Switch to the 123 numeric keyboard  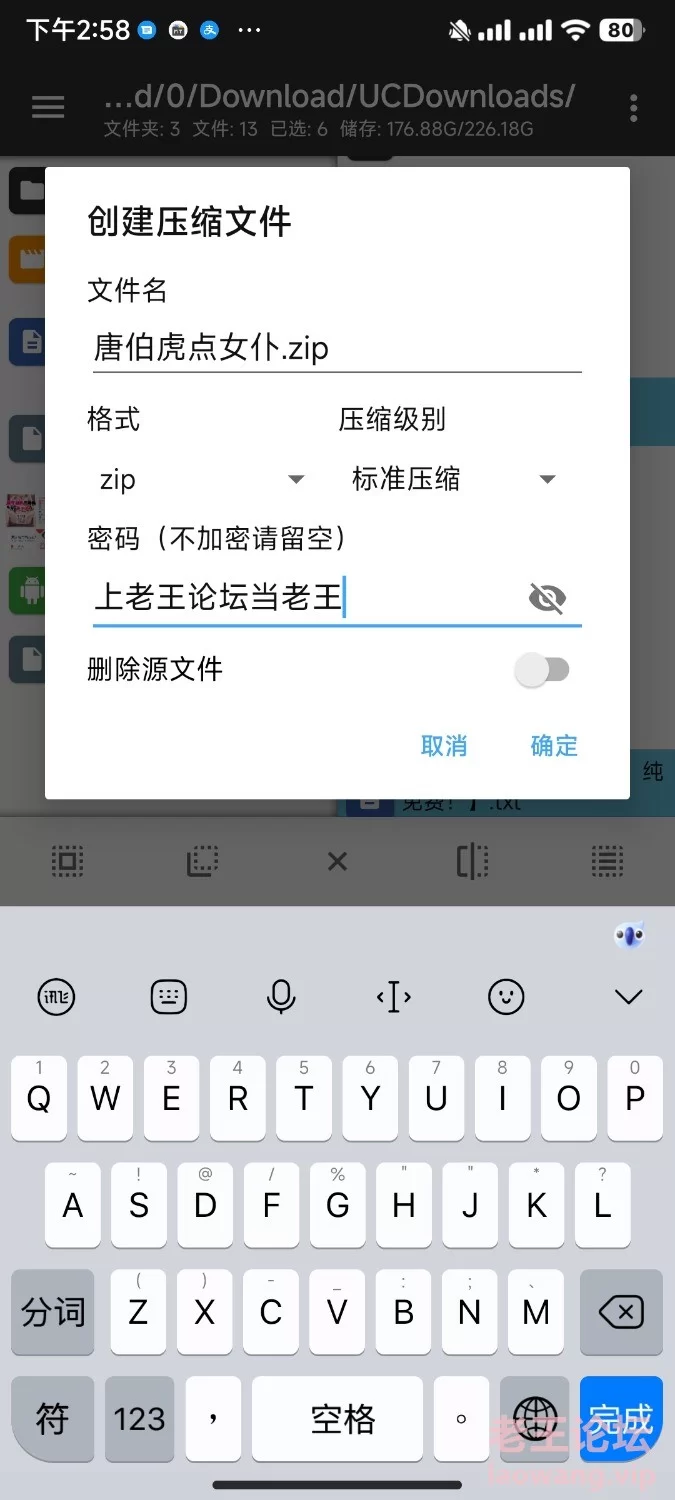pos(139,1418)
